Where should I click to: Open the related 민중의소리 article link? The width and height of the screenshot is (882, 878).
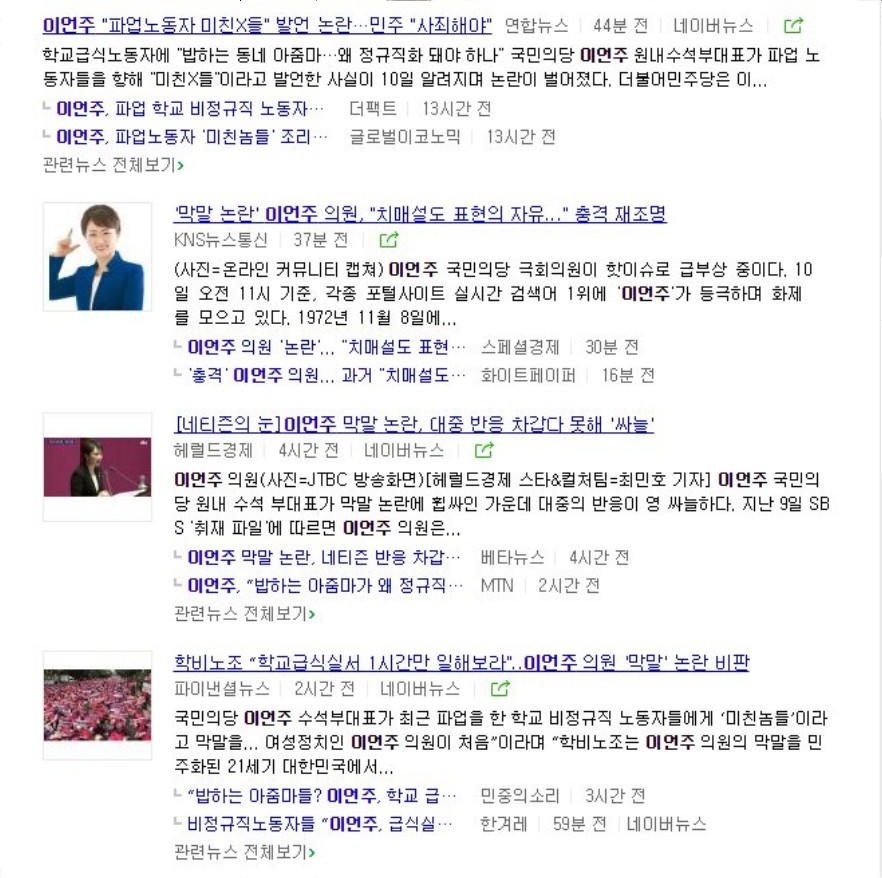(x=321, y=796)
